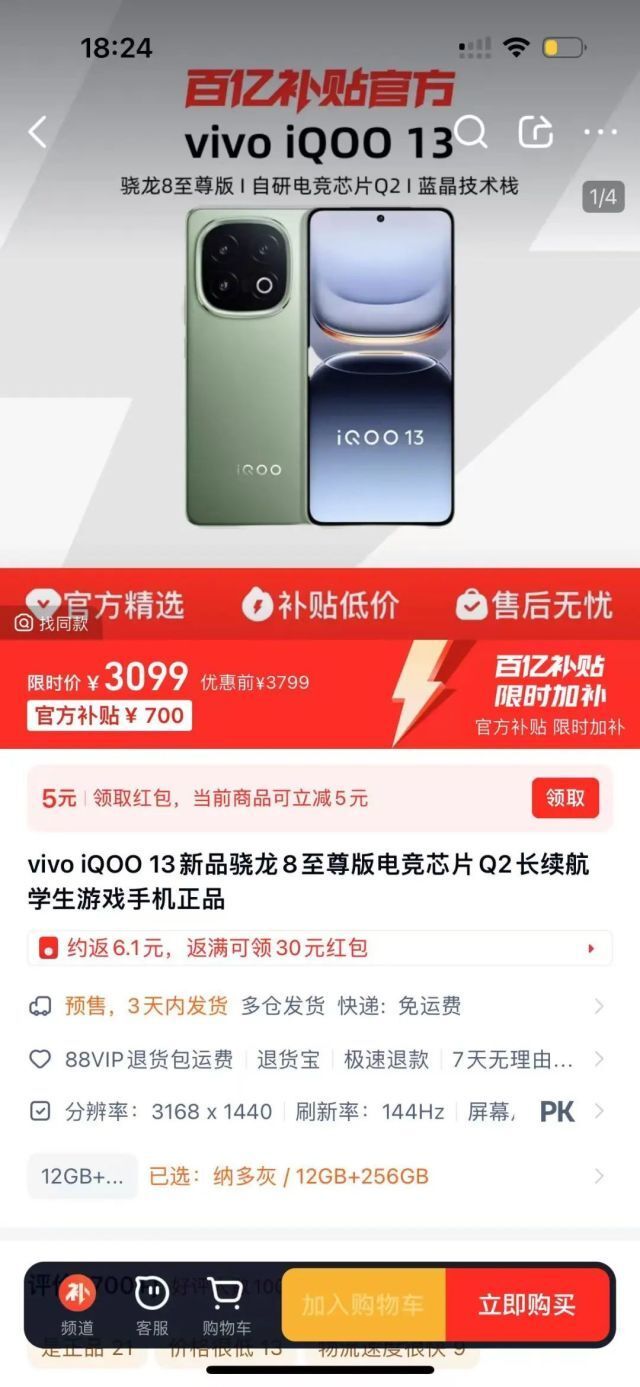Share this product page
The width and height of the screenshot is (640, 1387).
click(x=536, y=132)
